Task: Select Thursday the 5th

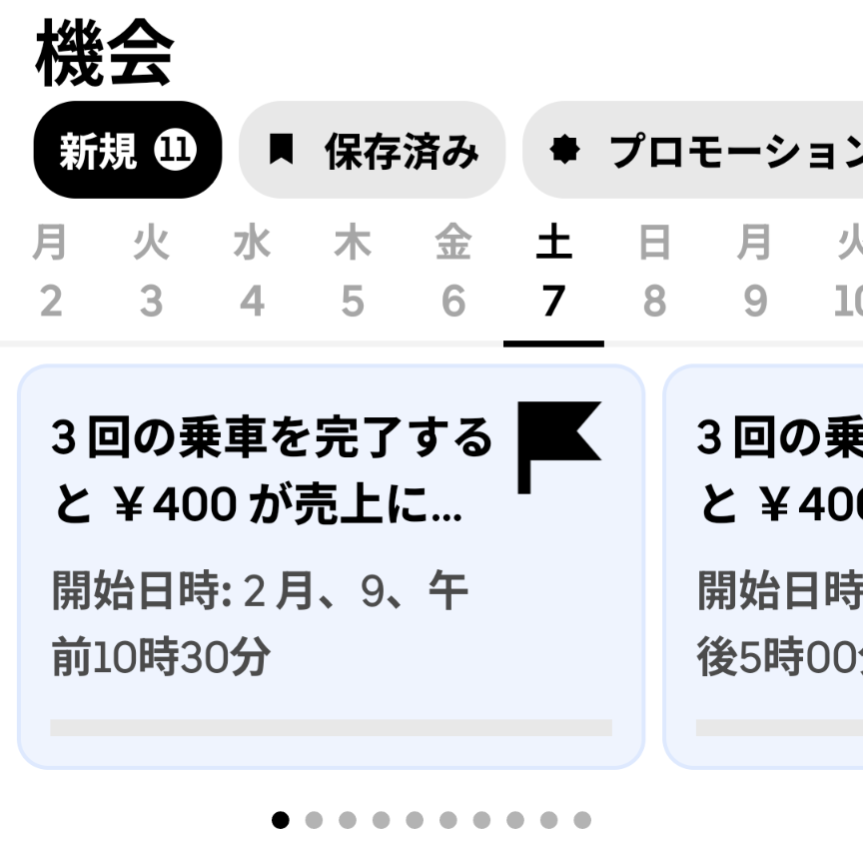Action: point(352,271)
